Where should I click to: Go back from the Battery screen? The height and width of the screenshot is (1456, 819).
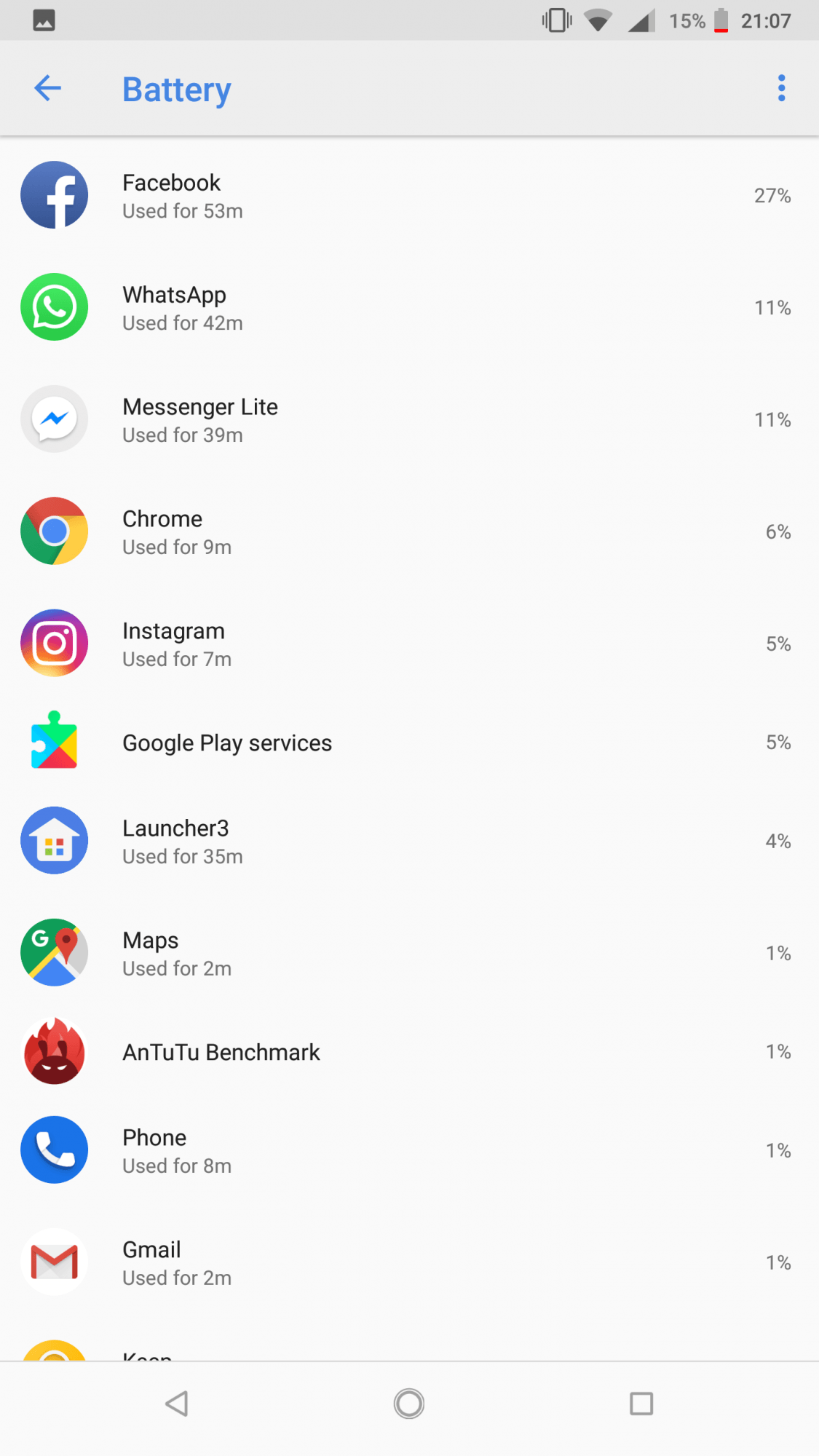click(47, 89)
